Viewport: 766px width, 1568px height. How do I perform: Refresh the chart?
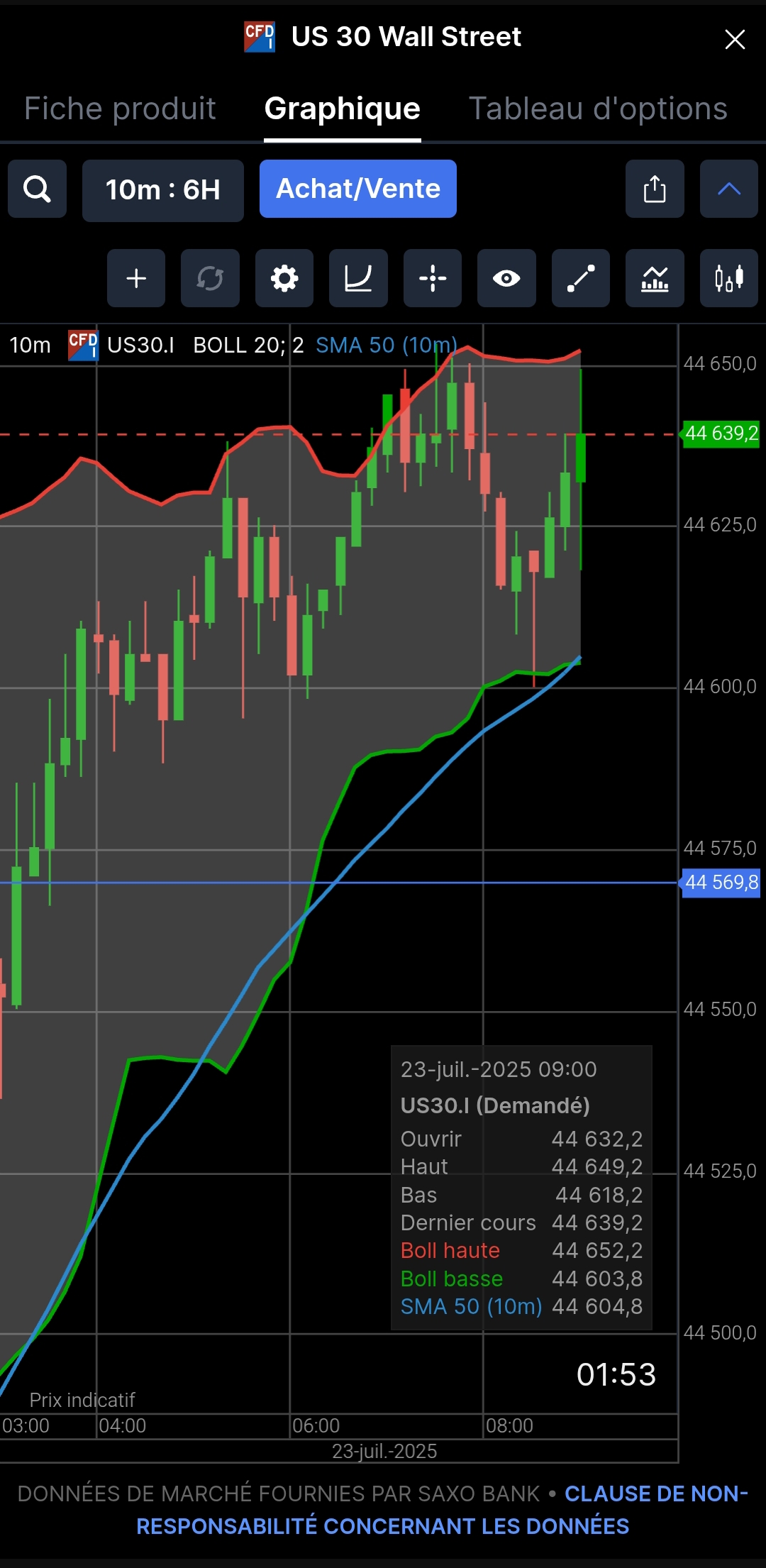click(x=210, y=278)
